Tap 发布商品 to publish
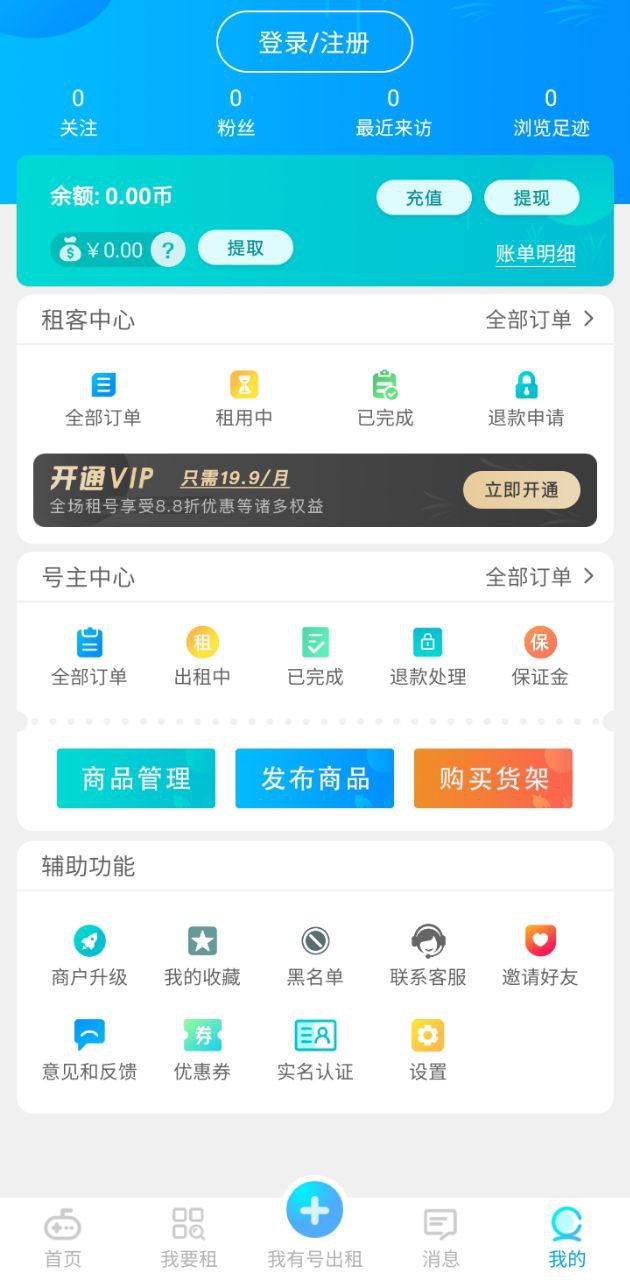 pyautogui.click(x=315, y=778)
